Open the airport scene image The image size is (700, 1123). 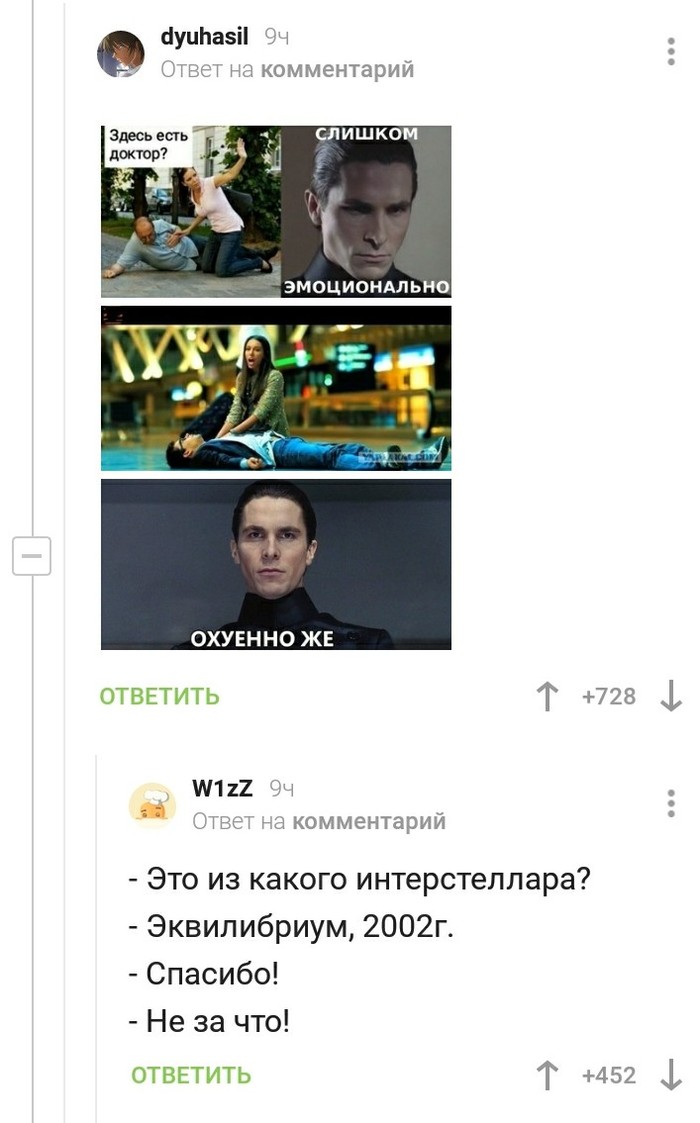coord(276,388)
